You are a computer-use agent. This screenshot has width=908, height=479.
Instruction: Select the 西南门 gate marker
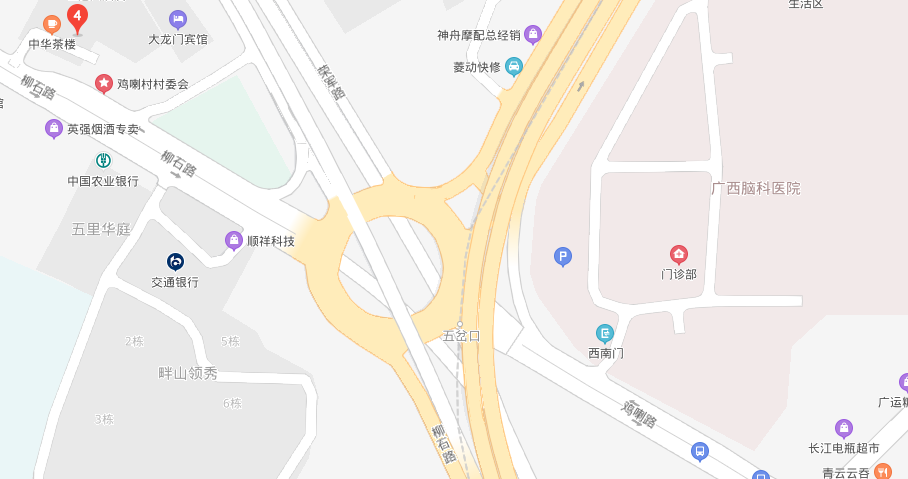(605, 334)
